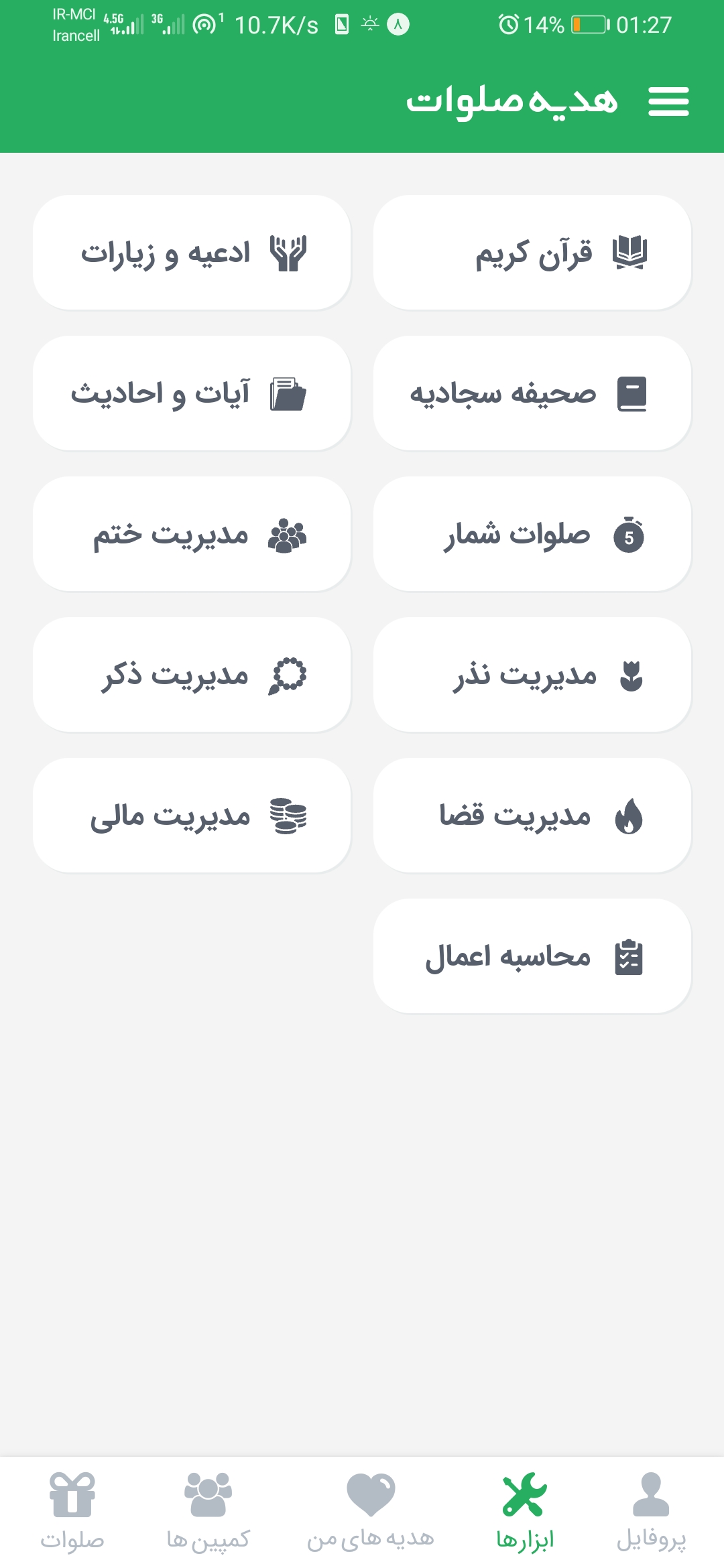Image resolution: width=724 pixels, height=1568 pixels.
Task: Open the قرآن کریم card
Action: [532, 253]
